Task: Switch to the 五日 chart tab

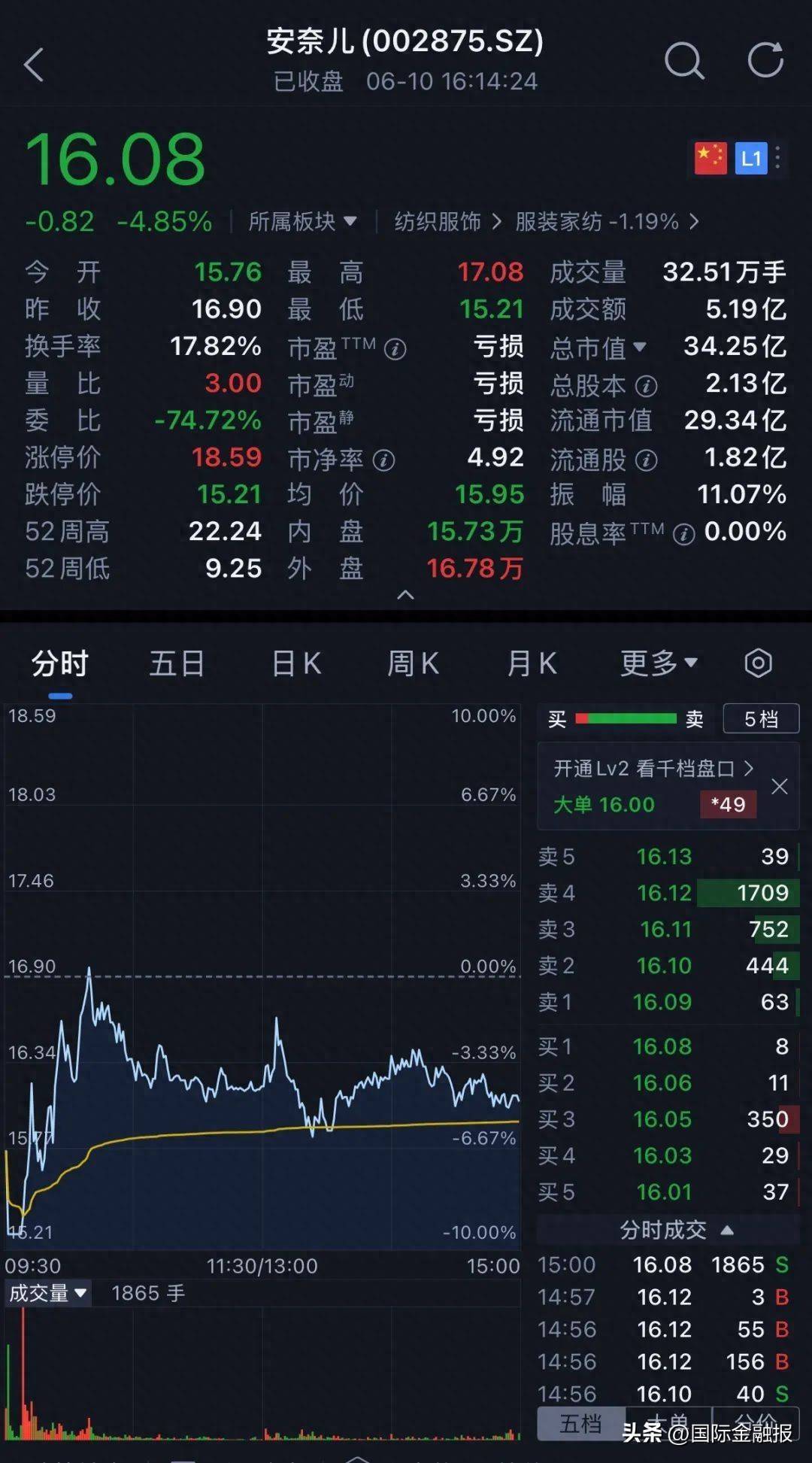Action: pyautogui.click(x=177, y=663)
